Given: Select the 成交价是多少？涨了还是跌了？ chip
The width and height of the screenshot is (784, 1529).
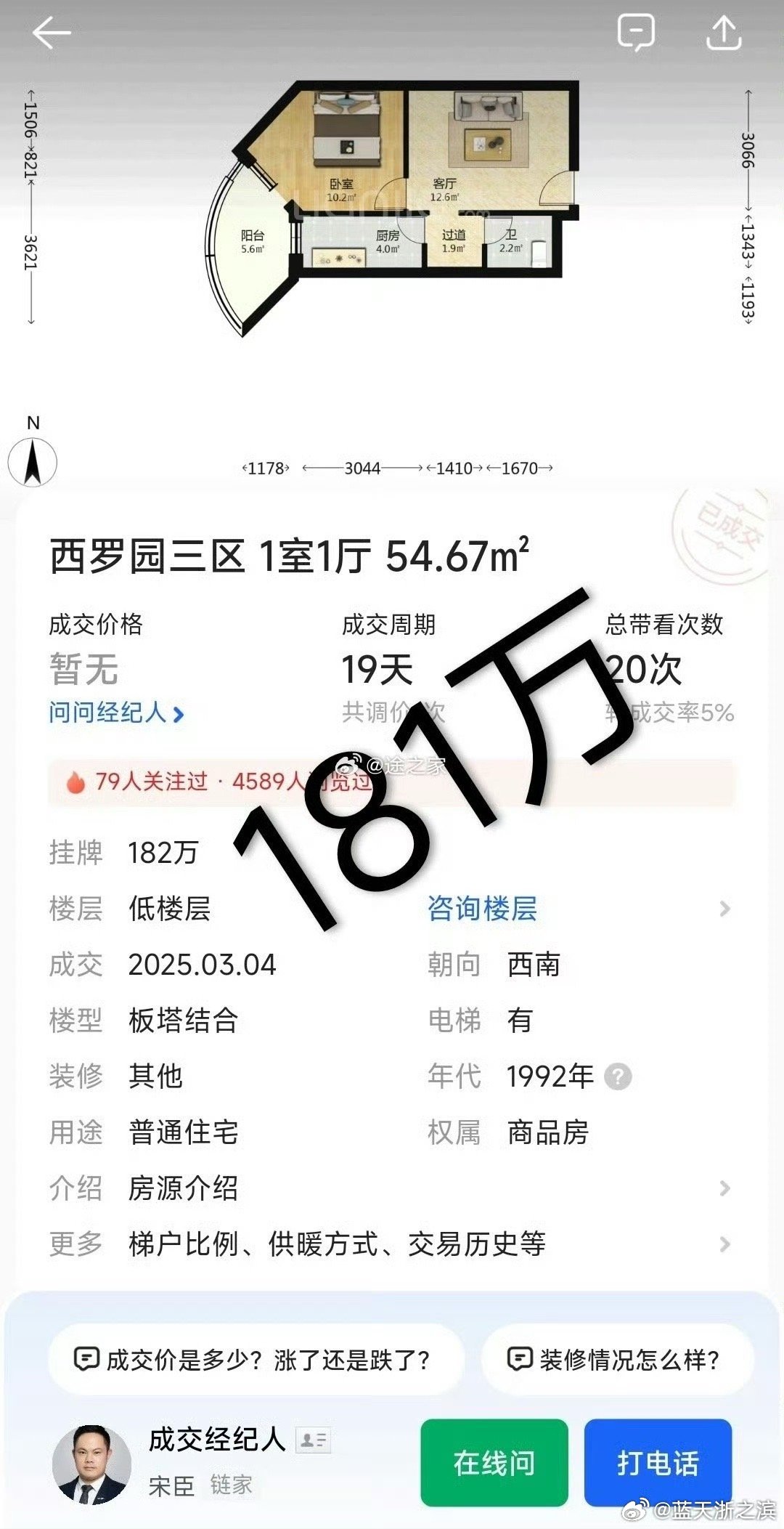Looking at the screenshot, I should [256, 1360].
